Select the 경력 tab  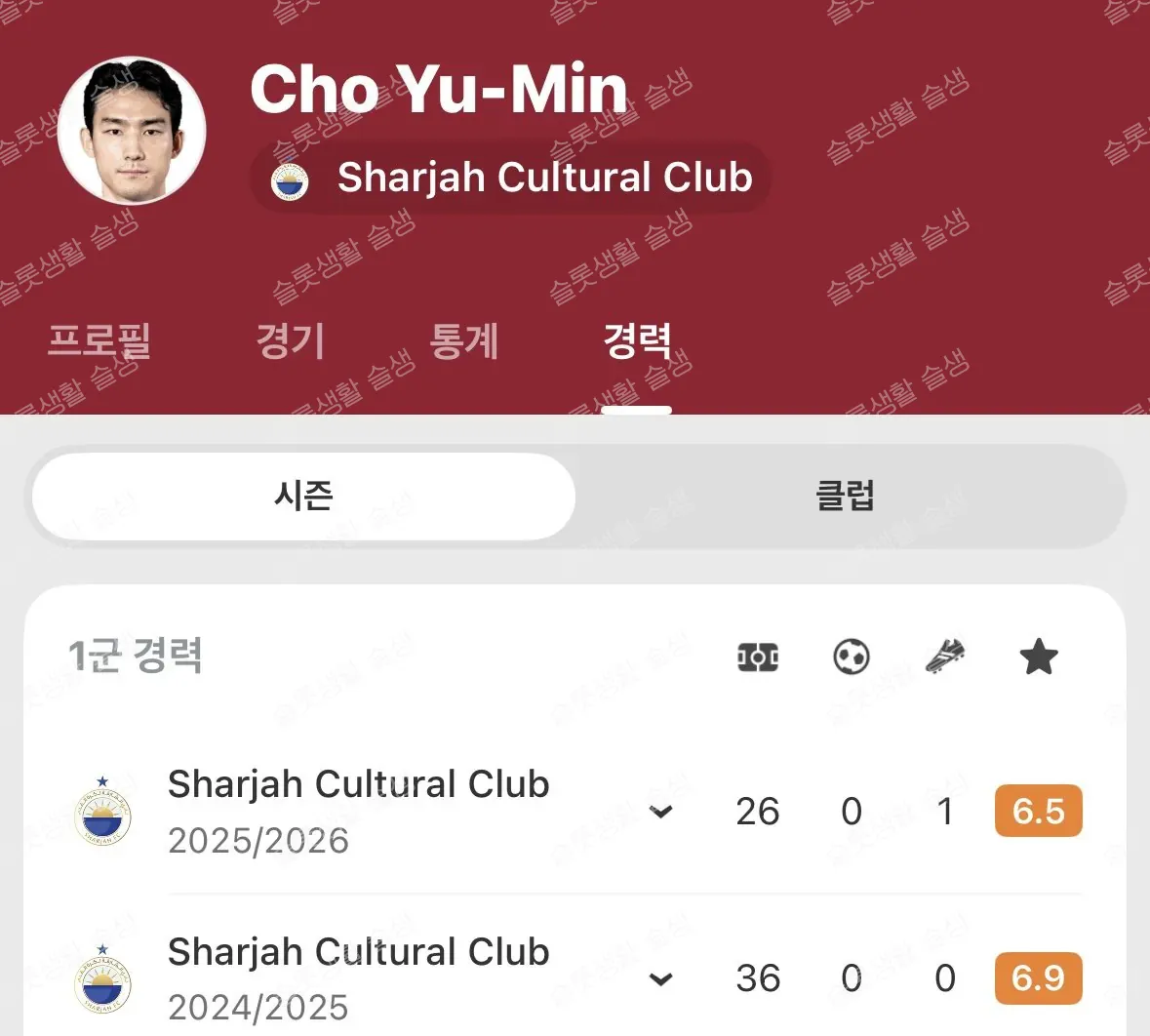636,341
